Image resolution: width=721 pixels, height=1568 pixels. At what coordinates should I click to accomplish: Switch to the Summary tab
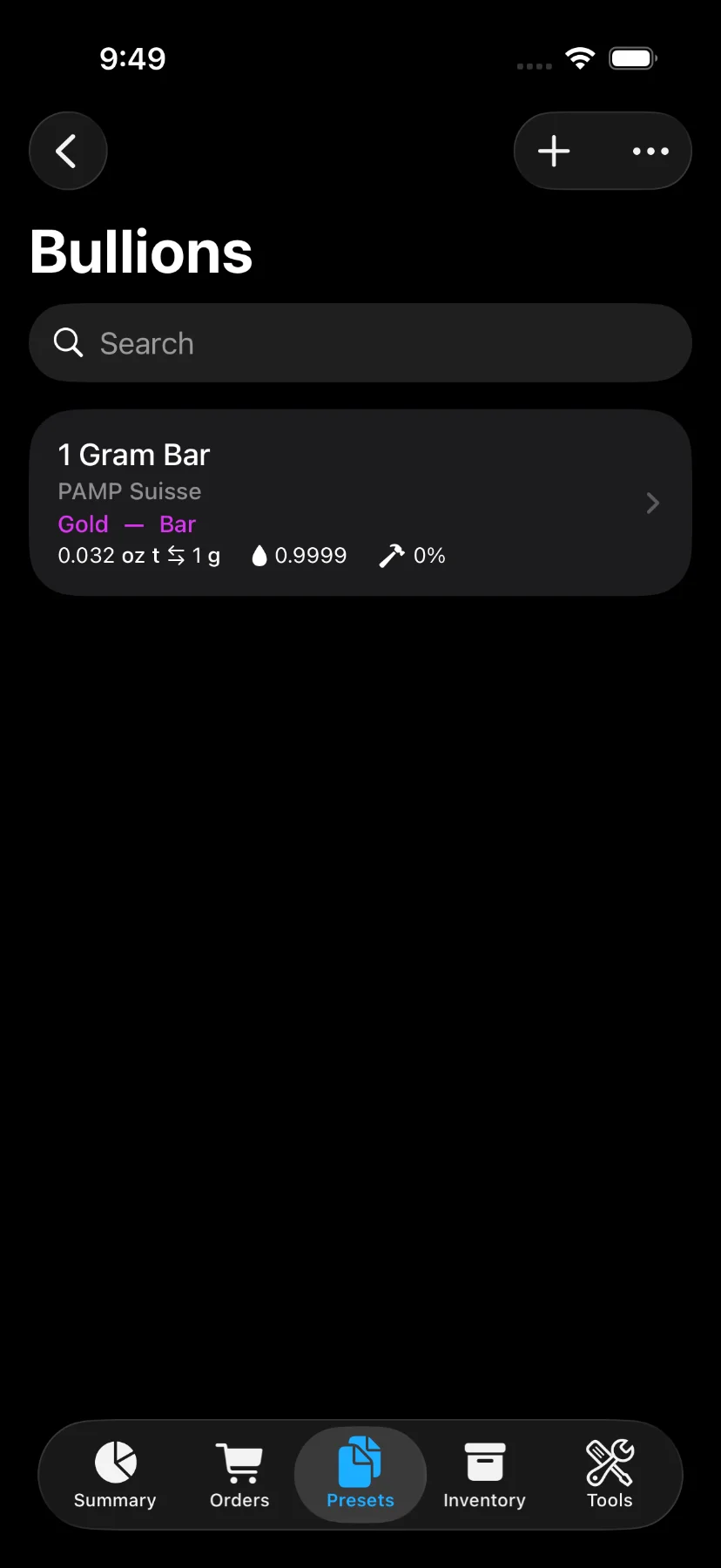tap(115, 1474)
